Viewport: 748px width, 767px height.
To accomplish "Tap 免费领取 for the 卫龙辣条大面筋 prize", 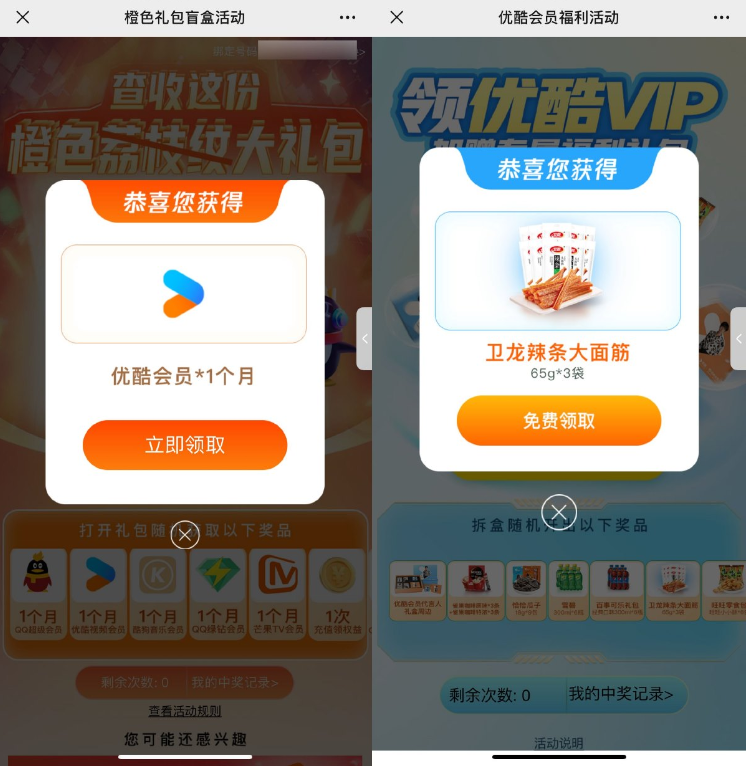I will pyautogui.click(x=559, y=421).
